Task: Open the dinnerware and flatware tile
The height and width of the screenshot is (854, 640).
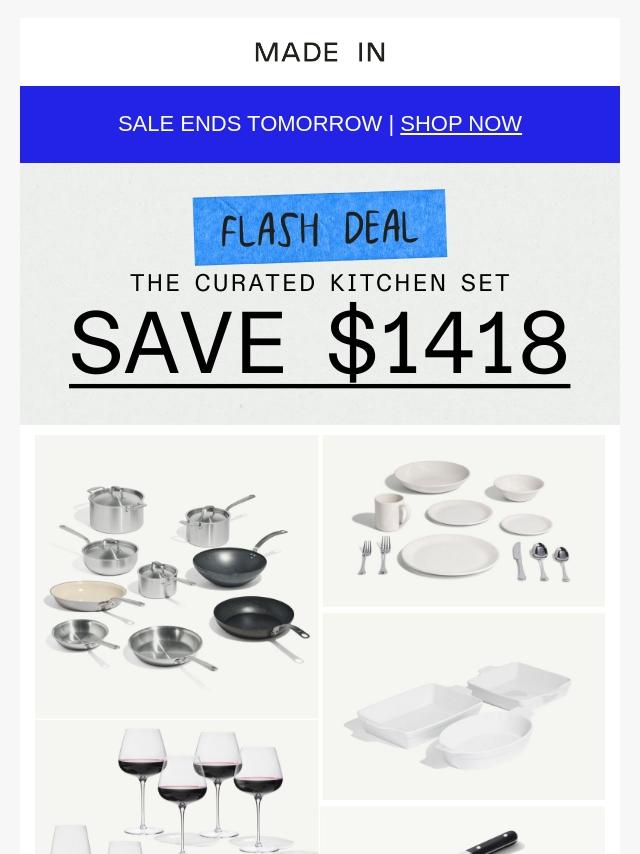Action: [463, 521]
